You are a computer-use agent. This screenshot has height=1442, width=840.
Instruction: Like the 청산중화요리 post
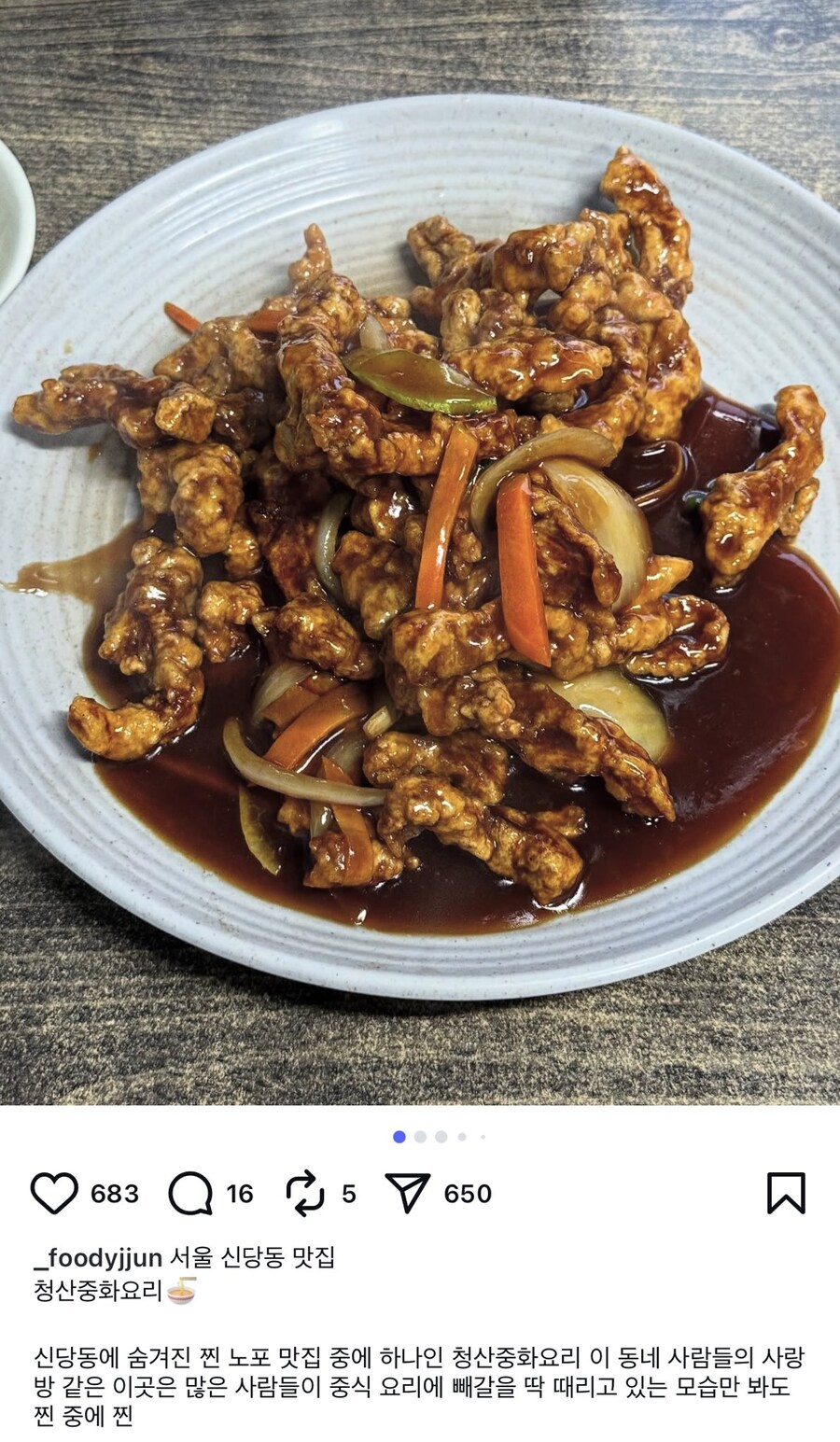click(54, 1193)
